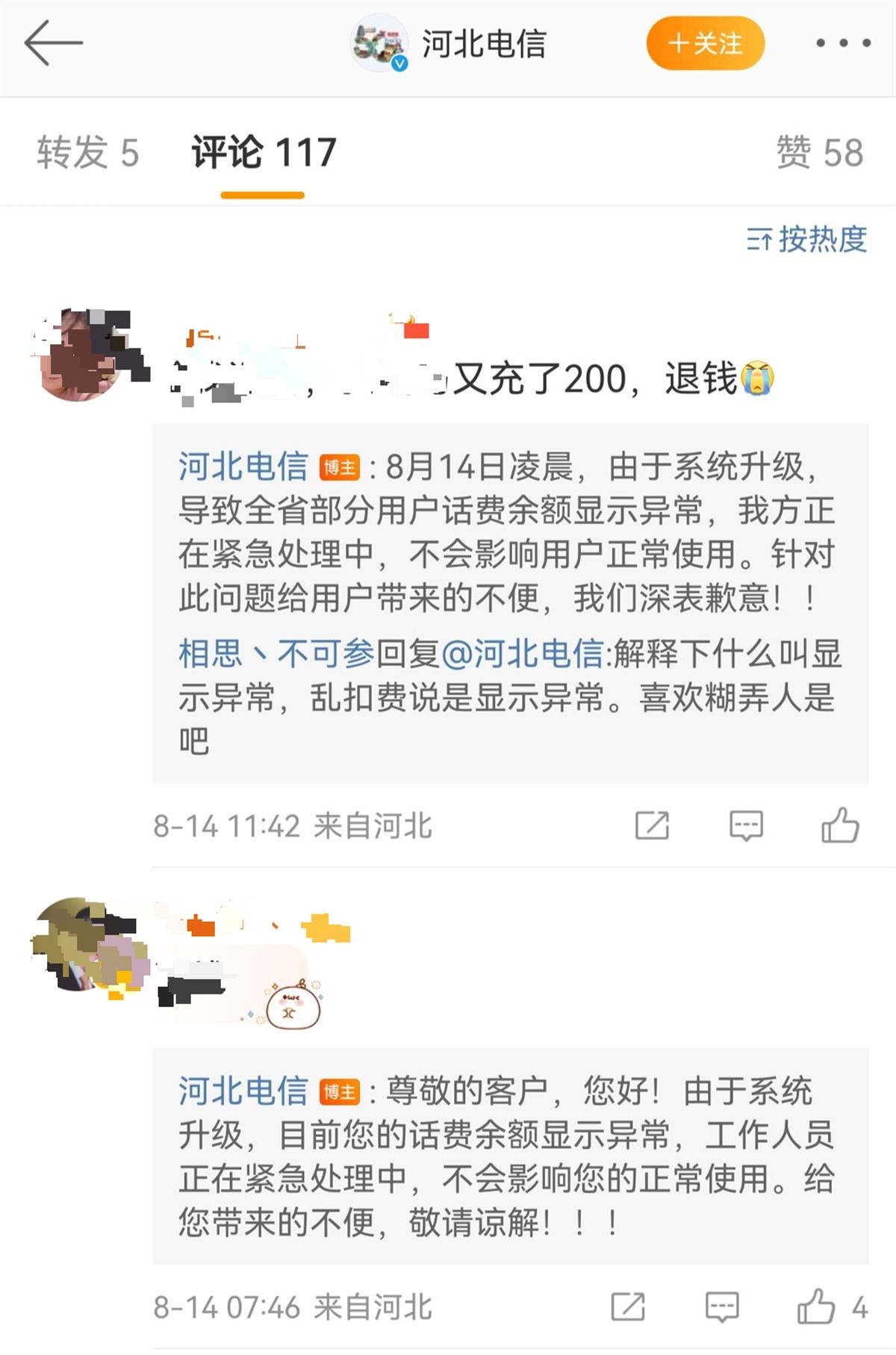
Task: Switch to the 赞 58 tab
Action: [819, 152]
